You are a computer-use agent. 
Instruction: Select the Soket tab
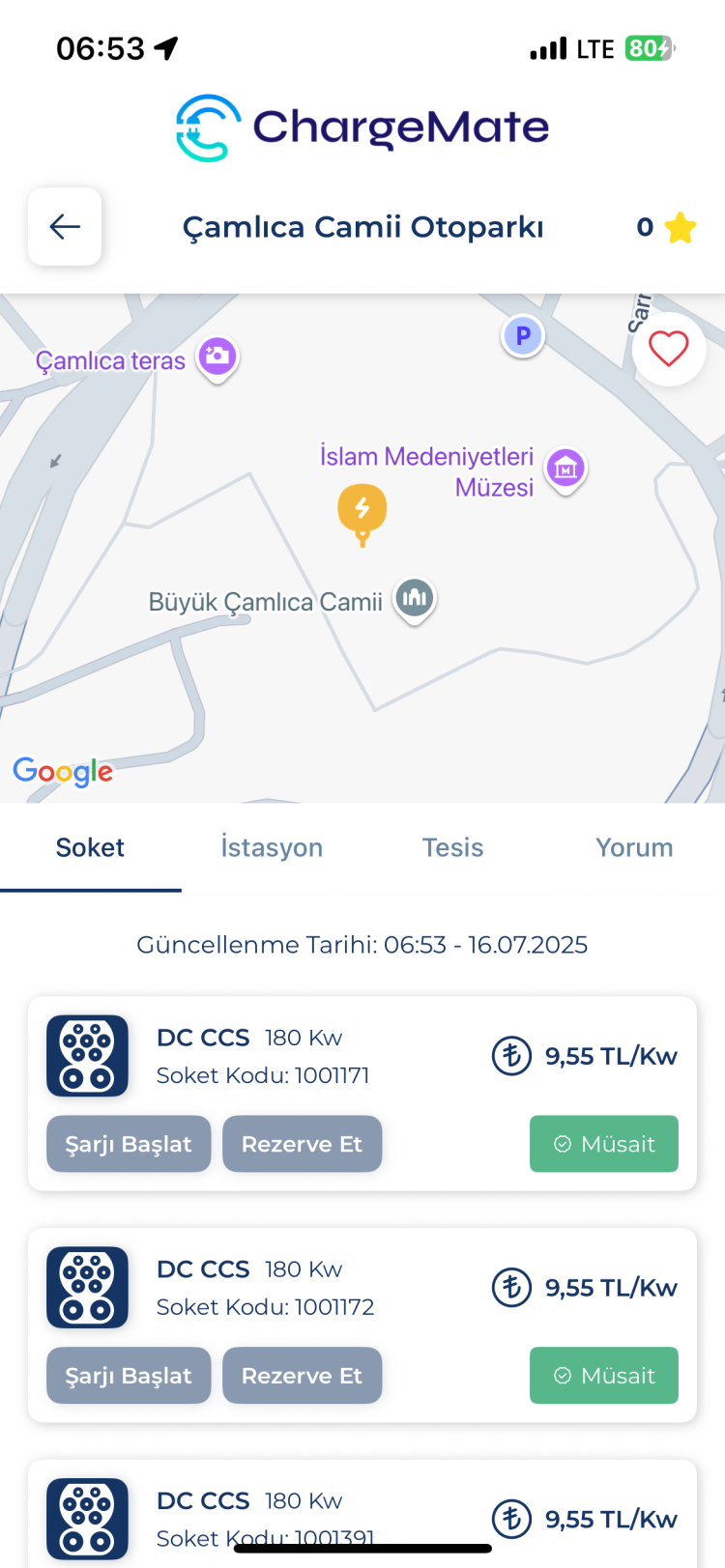[x=90, y=847]
